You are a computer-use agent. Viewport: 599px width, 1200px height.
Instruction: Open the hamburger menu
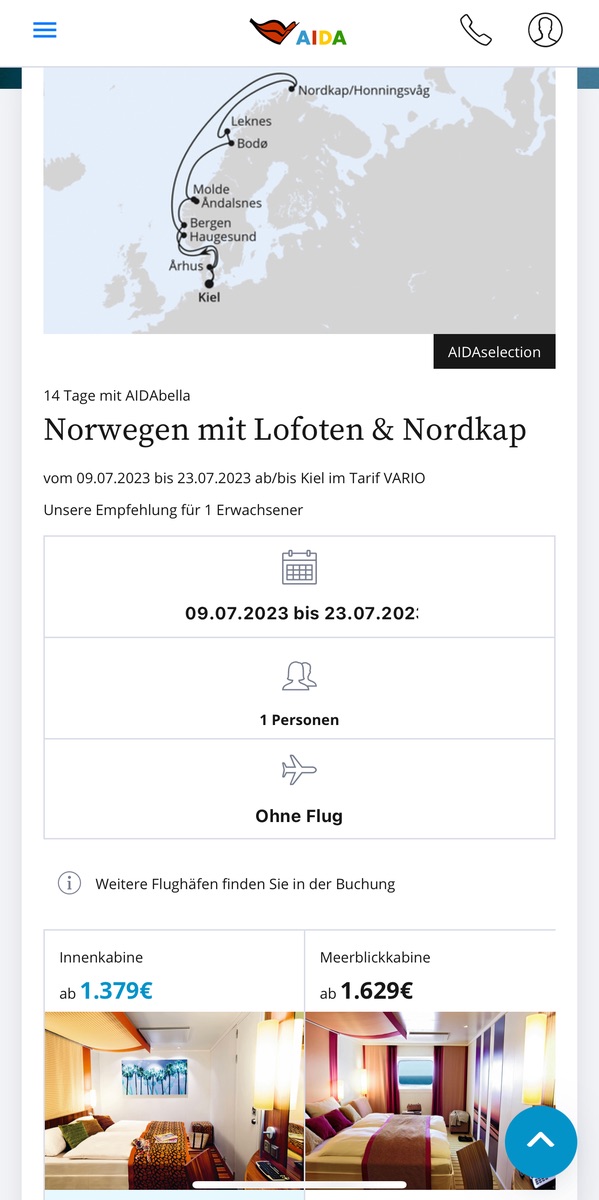pyautogui.click(x=45, y=30)
